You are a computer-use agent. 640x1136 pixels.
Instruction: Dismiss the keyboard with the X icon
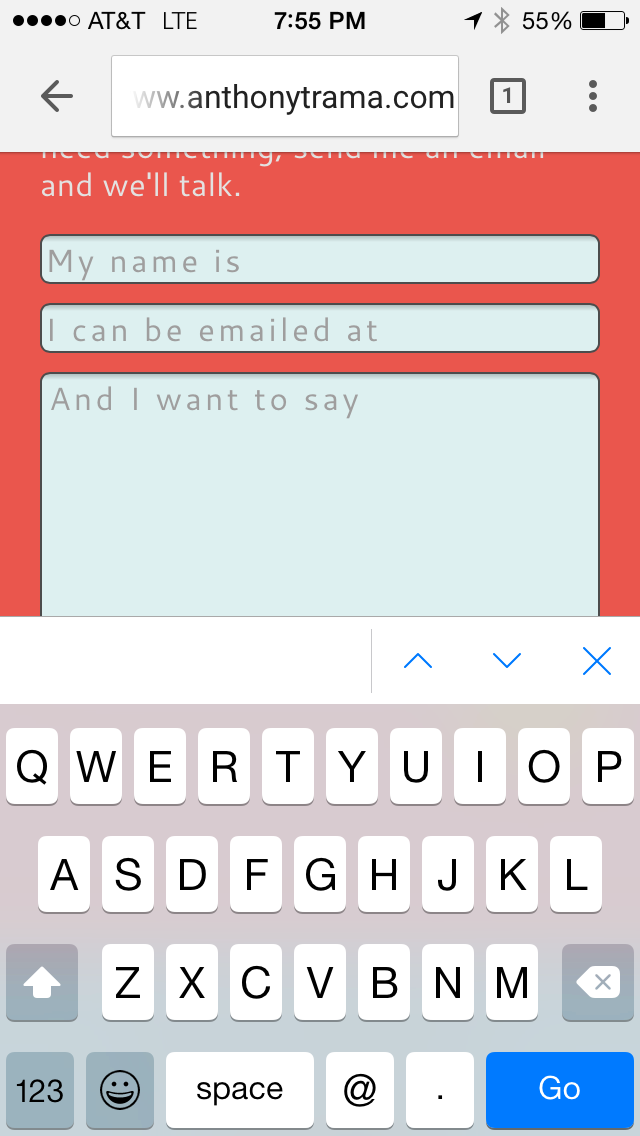click(597, 661)
